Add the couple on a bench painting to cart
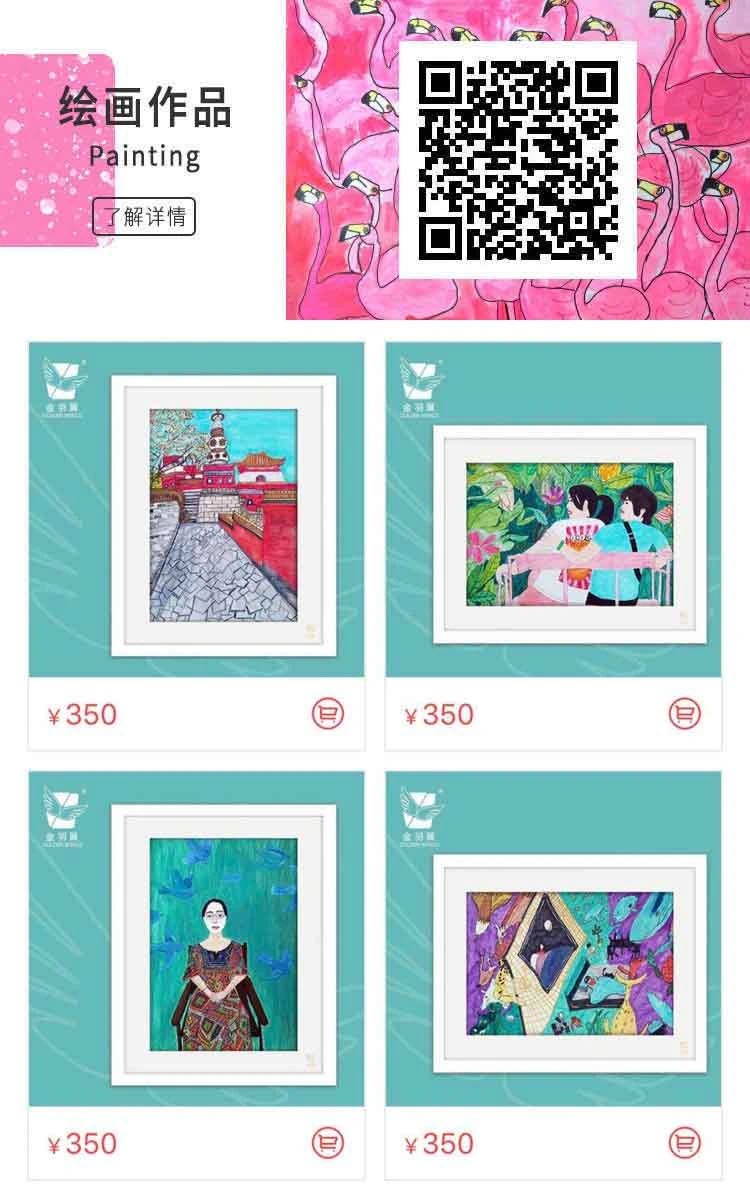The height and width of the screenshot is (1191, 750). [x=684, y=714]
